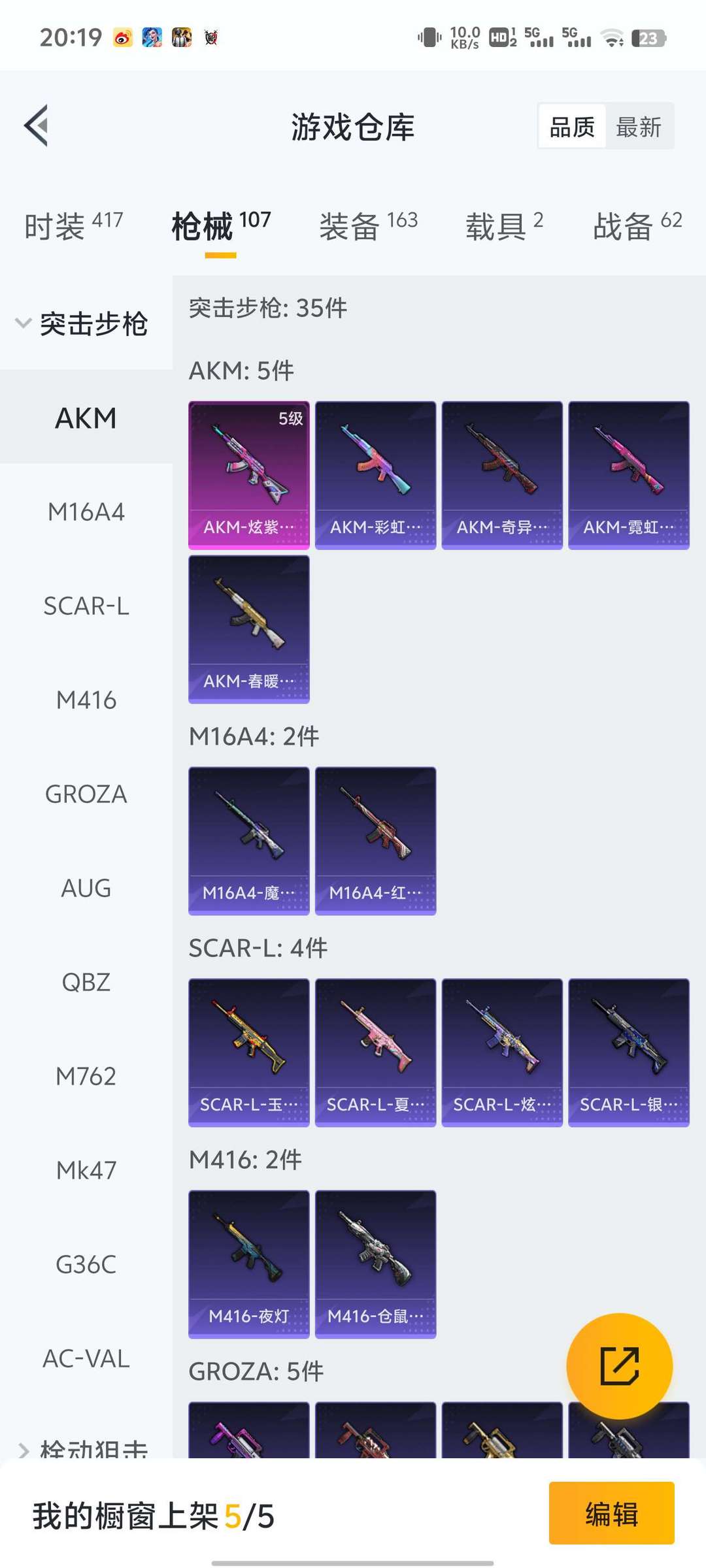
Task: Tap the yellow share floating button
Action: (619, 1365)
